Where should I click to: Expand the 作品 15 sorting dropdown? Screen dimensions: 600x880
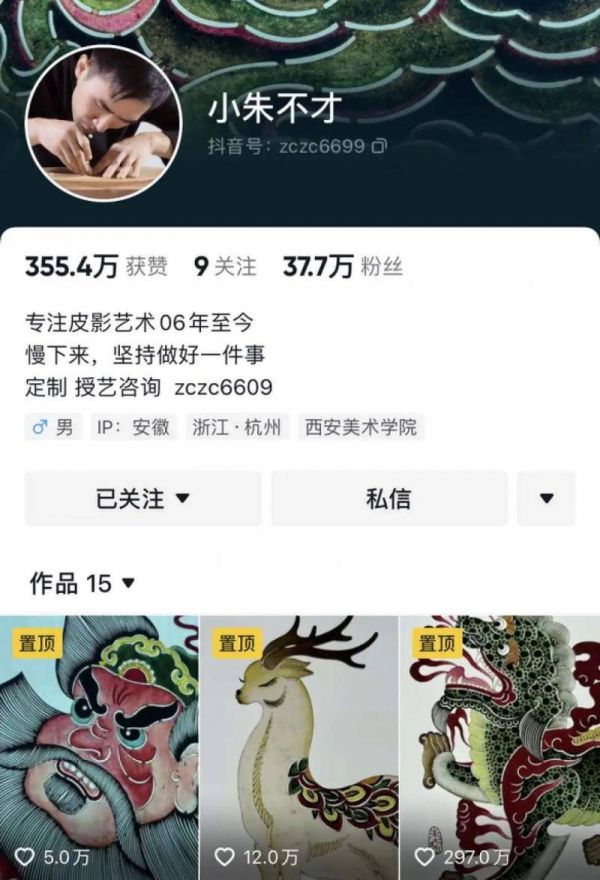pyautogui.click(x=82, y=583)
